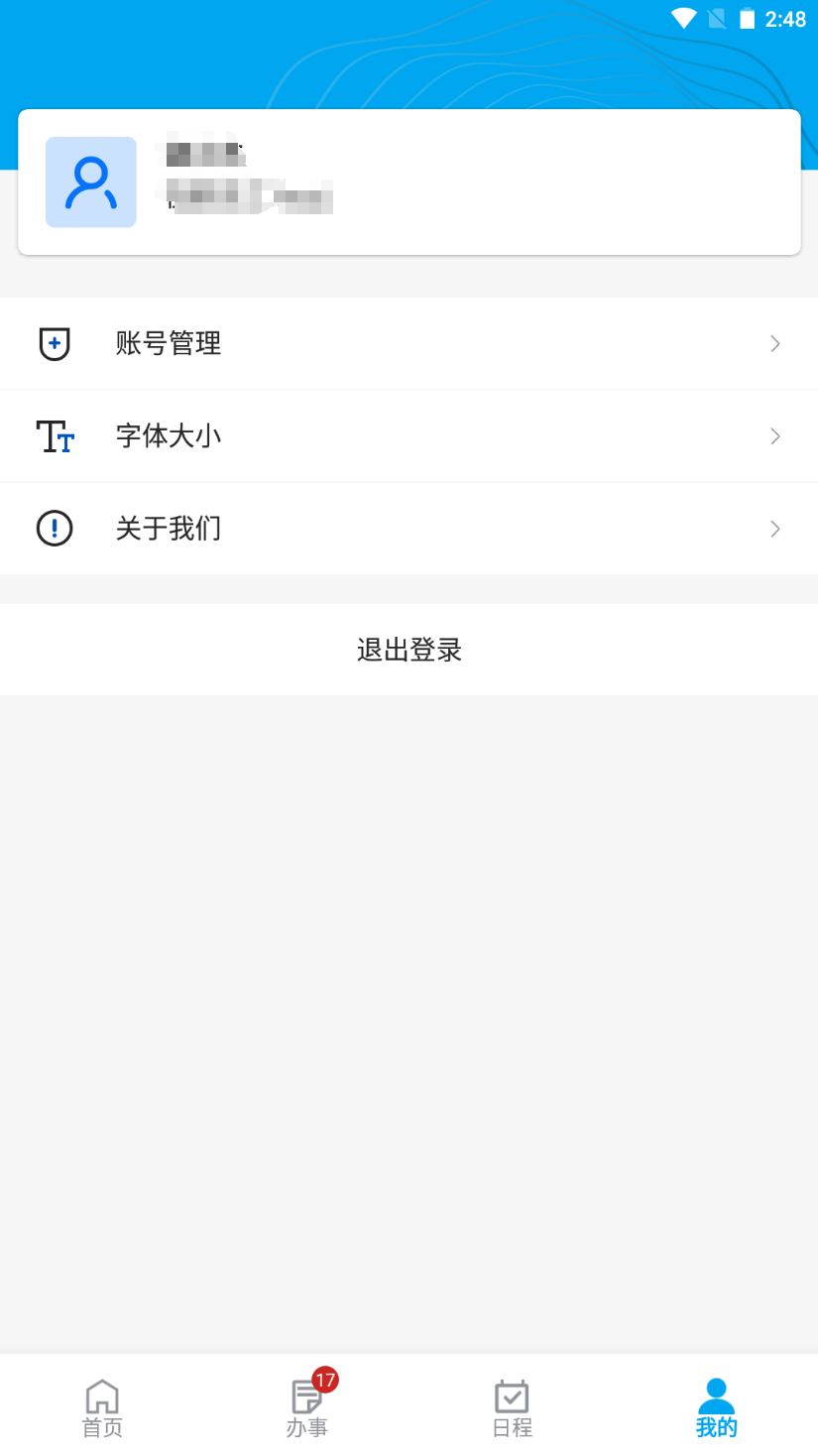The width and height of the screenshot is (818, 1456).
Task: Click the shield icon beside 账号管理
Action: click(x=54, y=344)
